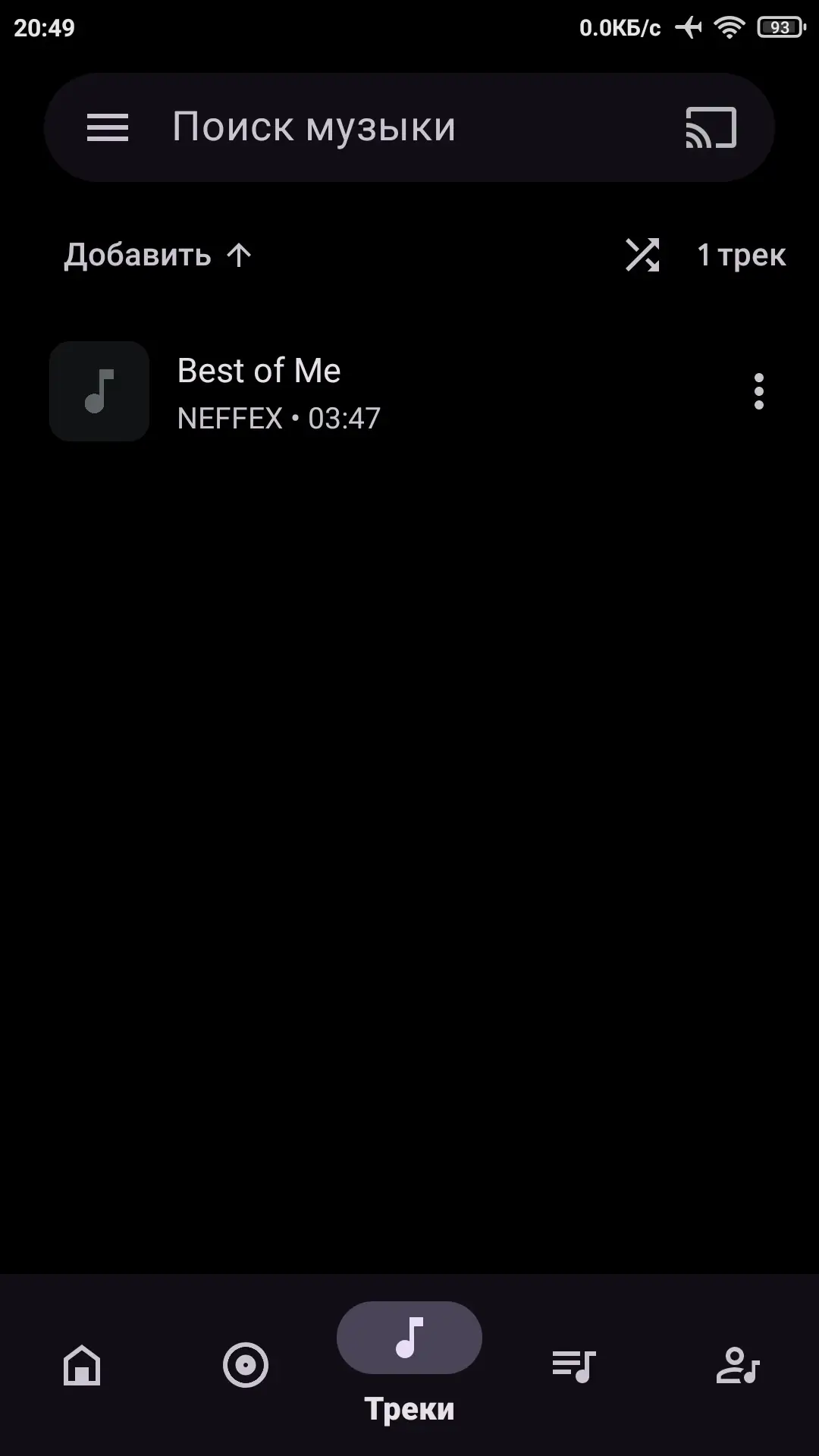Play the track Best of Me
Image resolution: width=819 pixels, height=1456 pixels.
(379, 392)
